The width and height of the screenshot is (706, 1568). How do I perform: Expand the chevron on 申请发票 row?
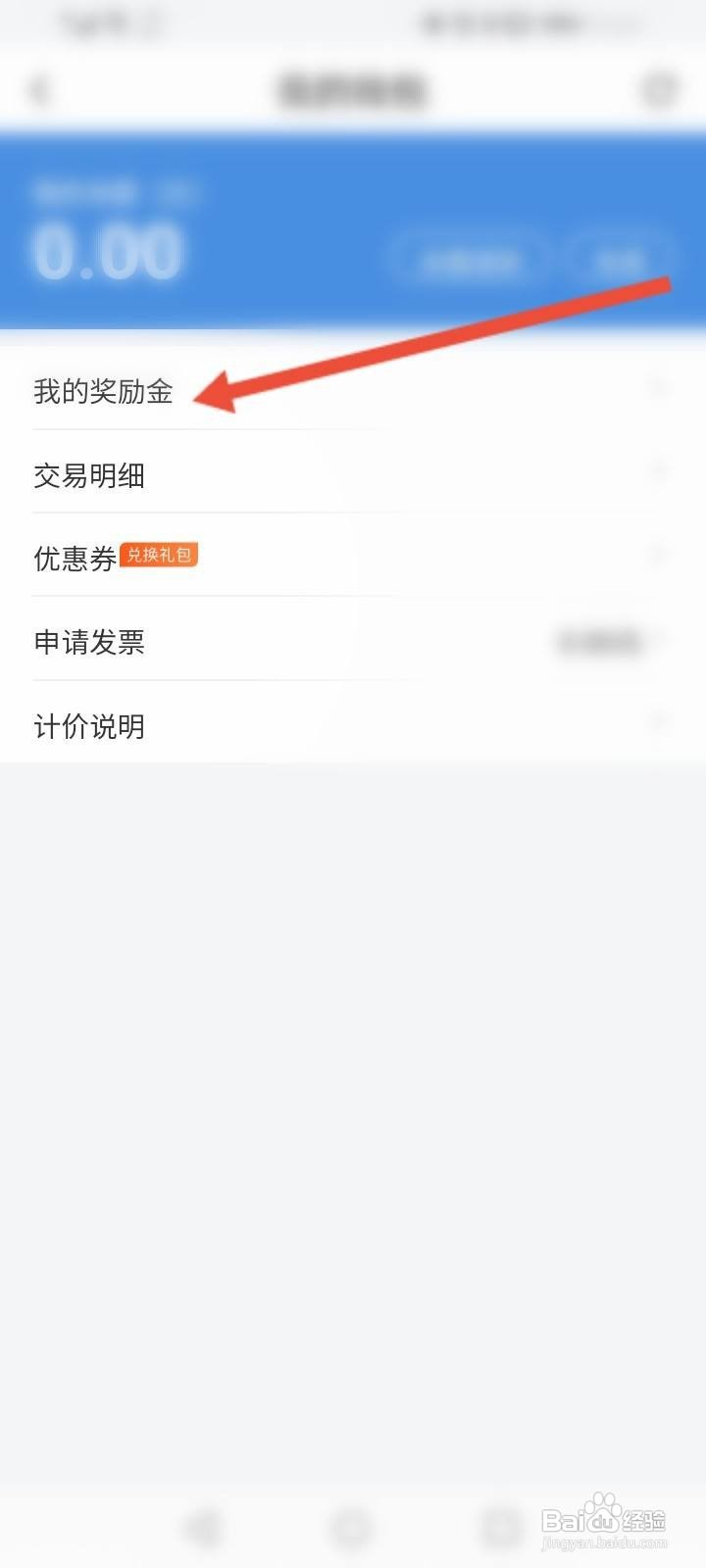pos(660,644)
